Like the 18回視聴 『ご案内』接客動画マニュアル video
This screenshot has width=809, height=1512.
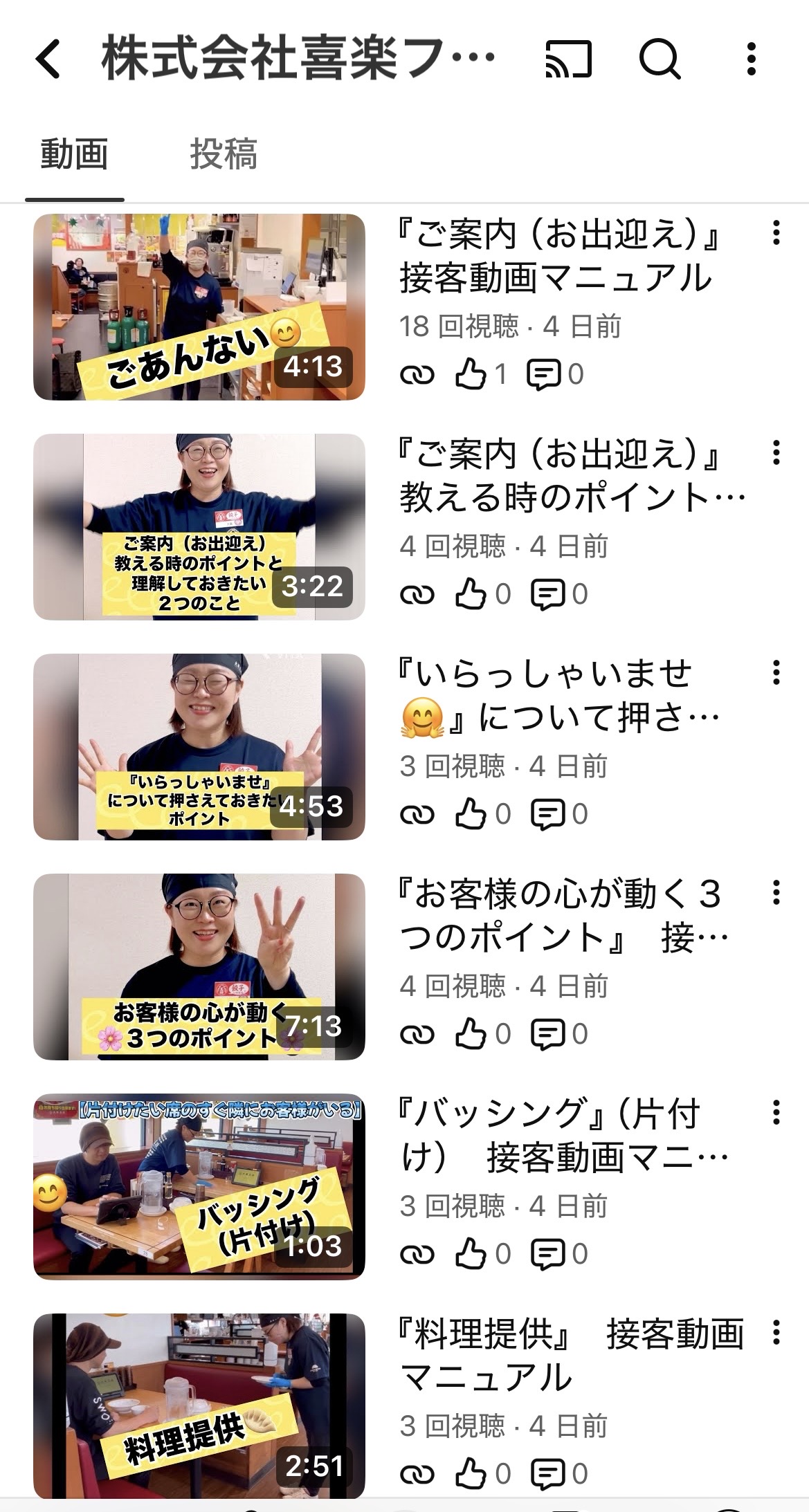coord(471,375)
